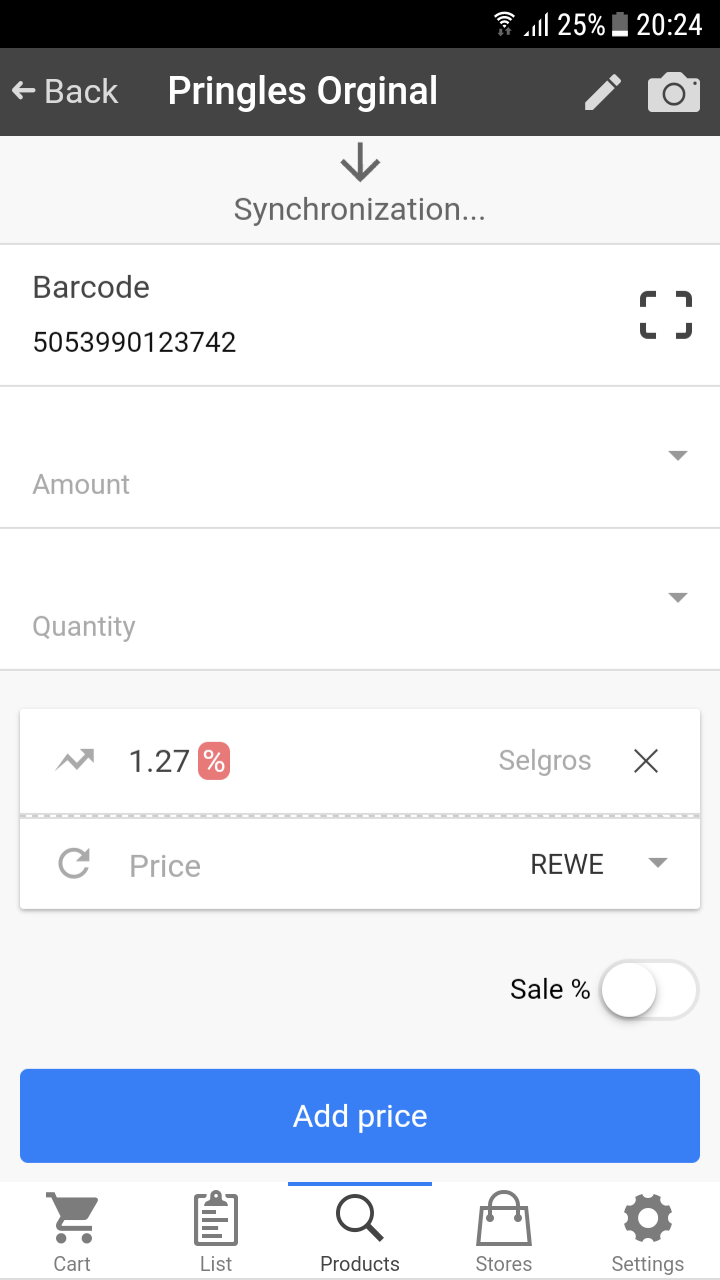Select the Products tab
The width and height of the screenshot is (720, 1280).
click(x=359, y=1227)
